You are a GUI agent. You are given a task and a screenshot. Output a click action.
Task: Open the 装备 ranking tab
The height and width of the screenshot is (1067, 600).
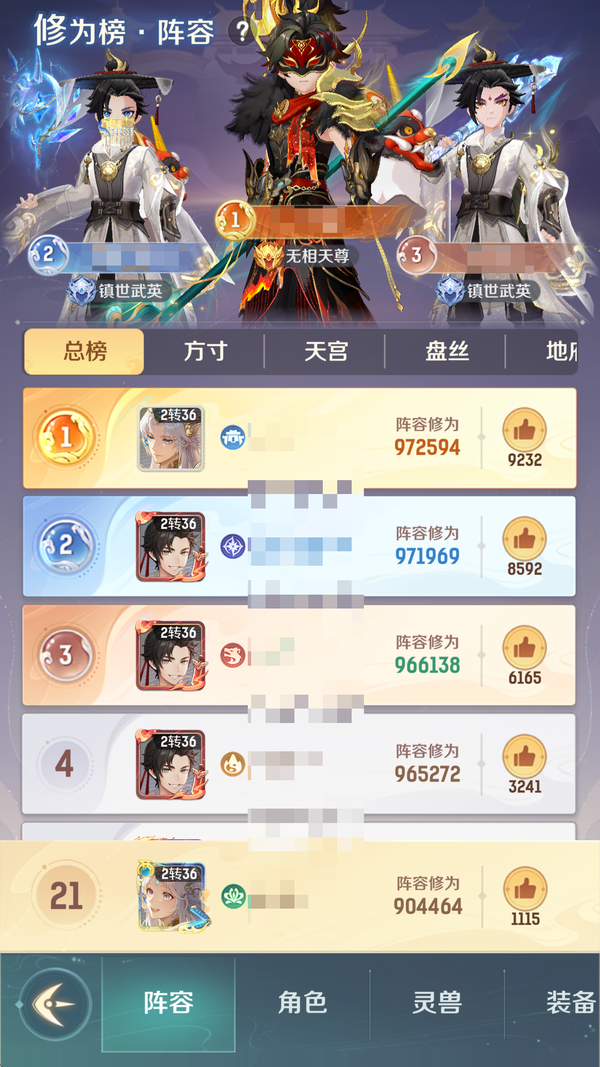(x=570, y=1003)
